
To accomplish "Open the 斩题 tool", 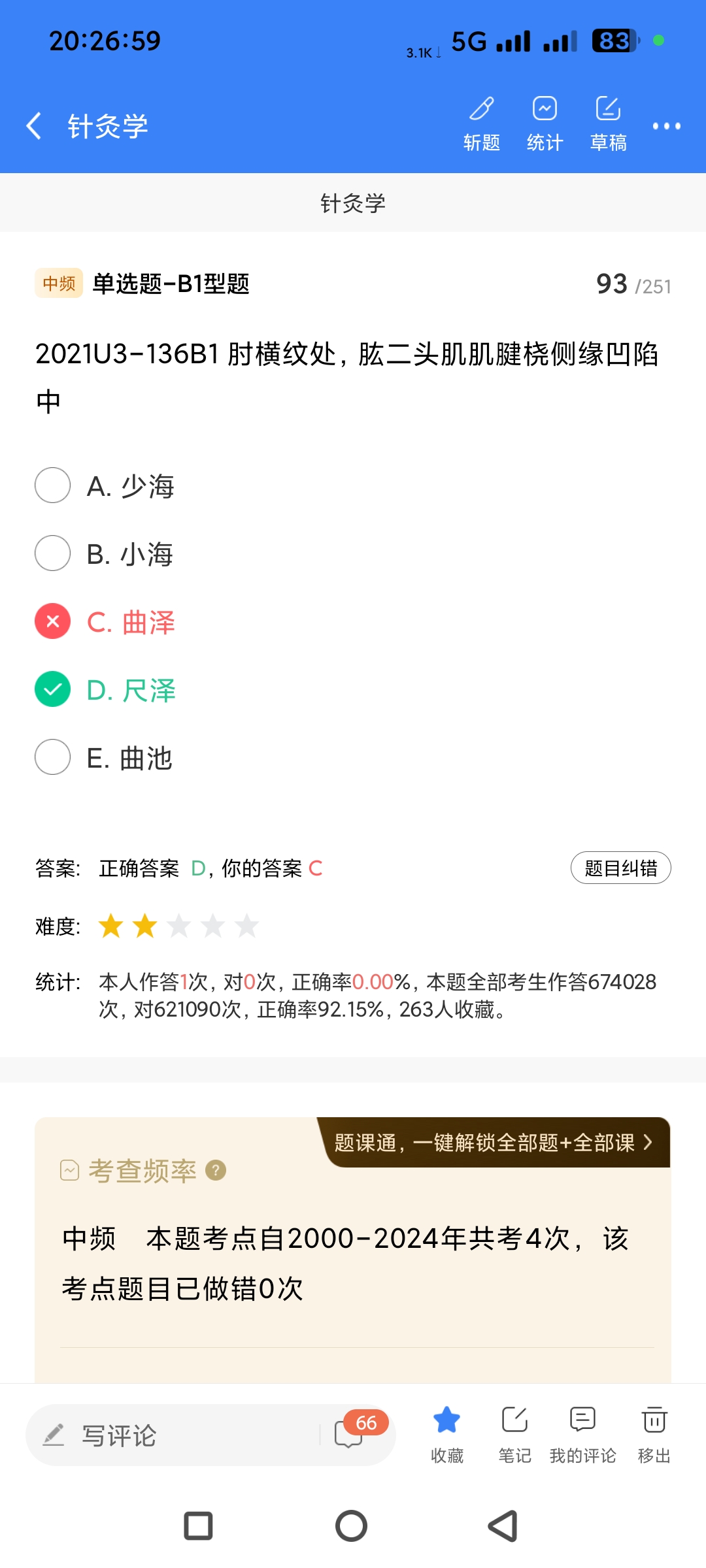I will (482, 123).
